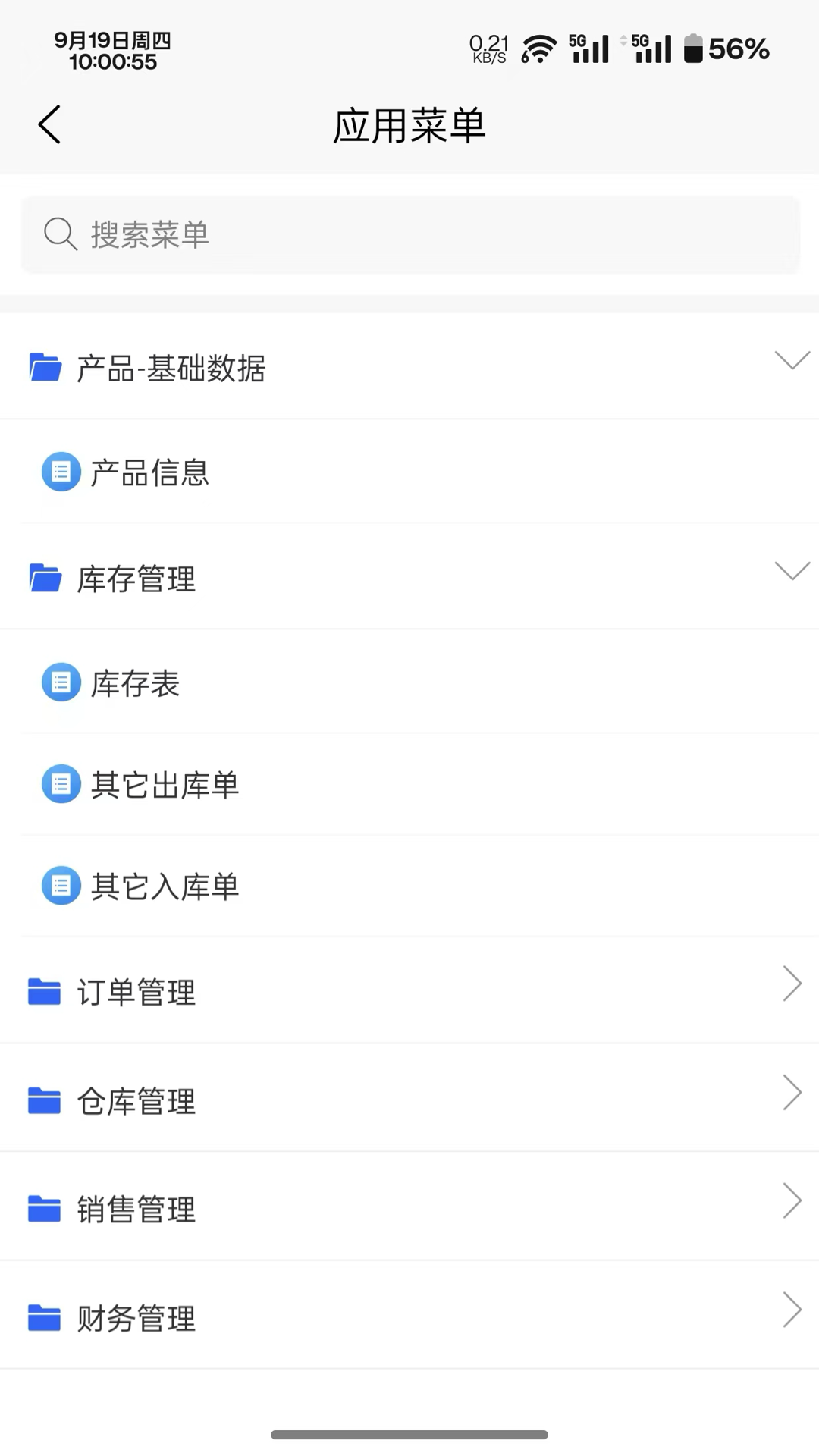819x1456 pixels.
Task: Expand the 订单管理 section
Action: point(792,984)
